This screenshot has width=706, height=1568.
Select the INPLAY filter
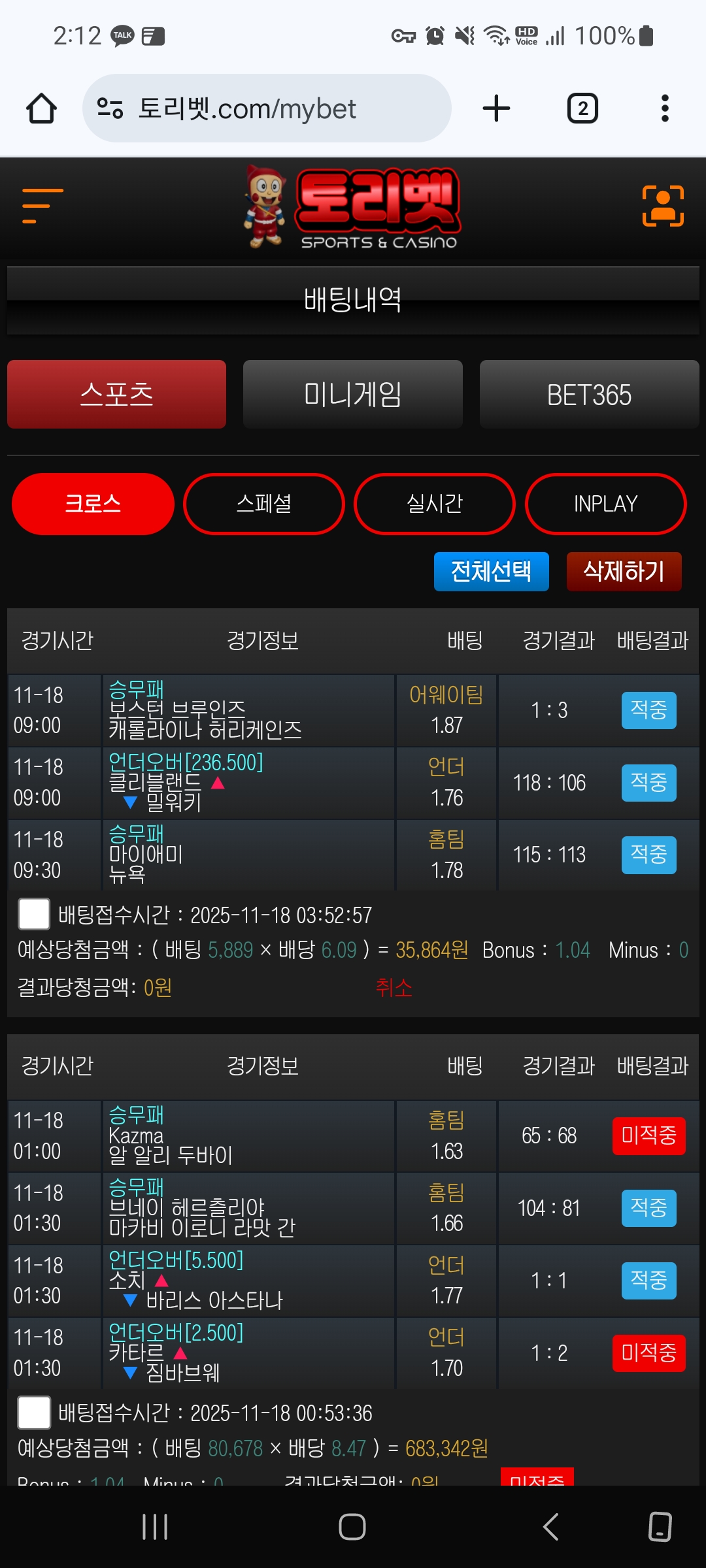[605, 504]
